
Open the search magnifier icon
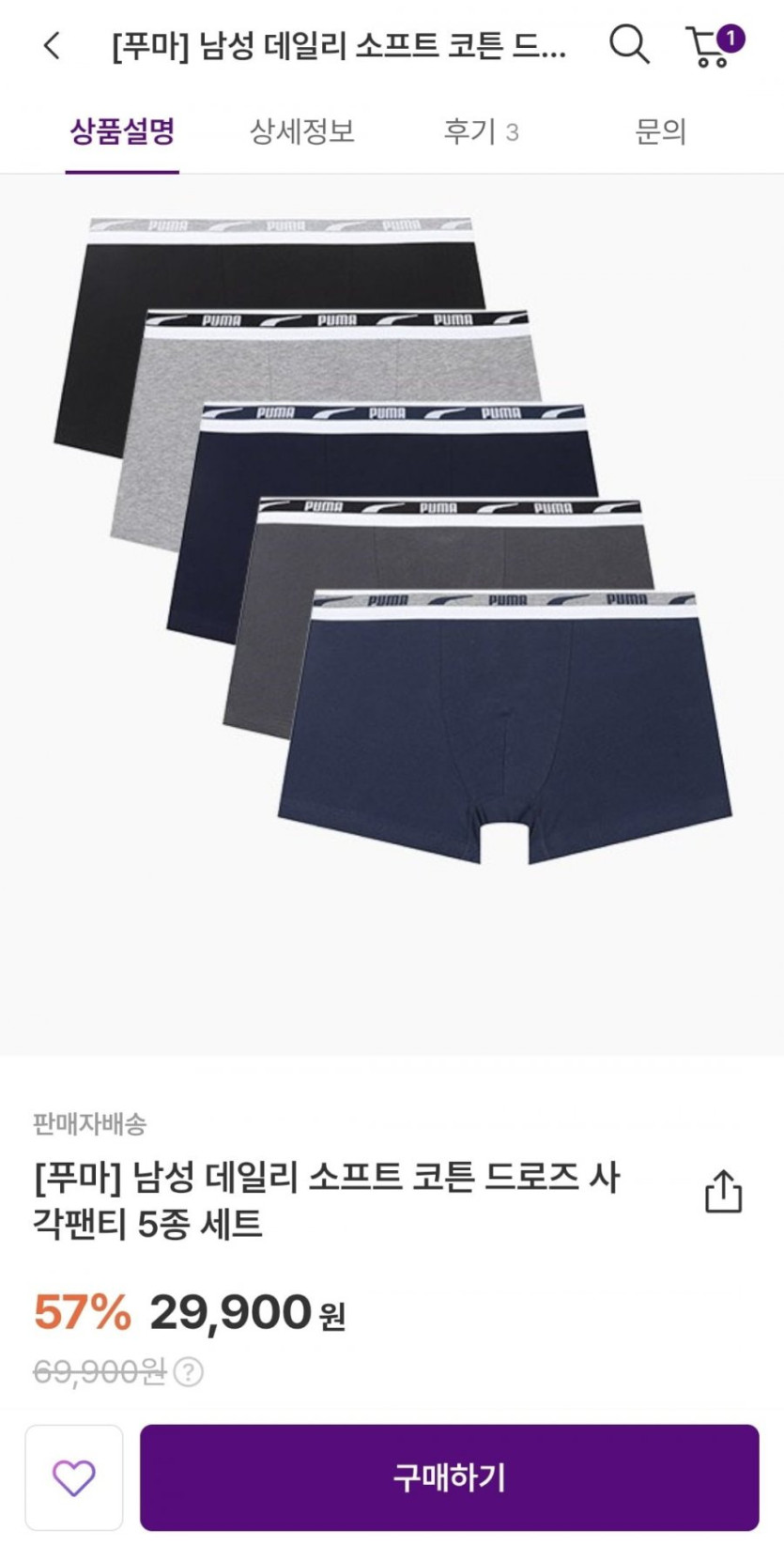tap(628, 44)
